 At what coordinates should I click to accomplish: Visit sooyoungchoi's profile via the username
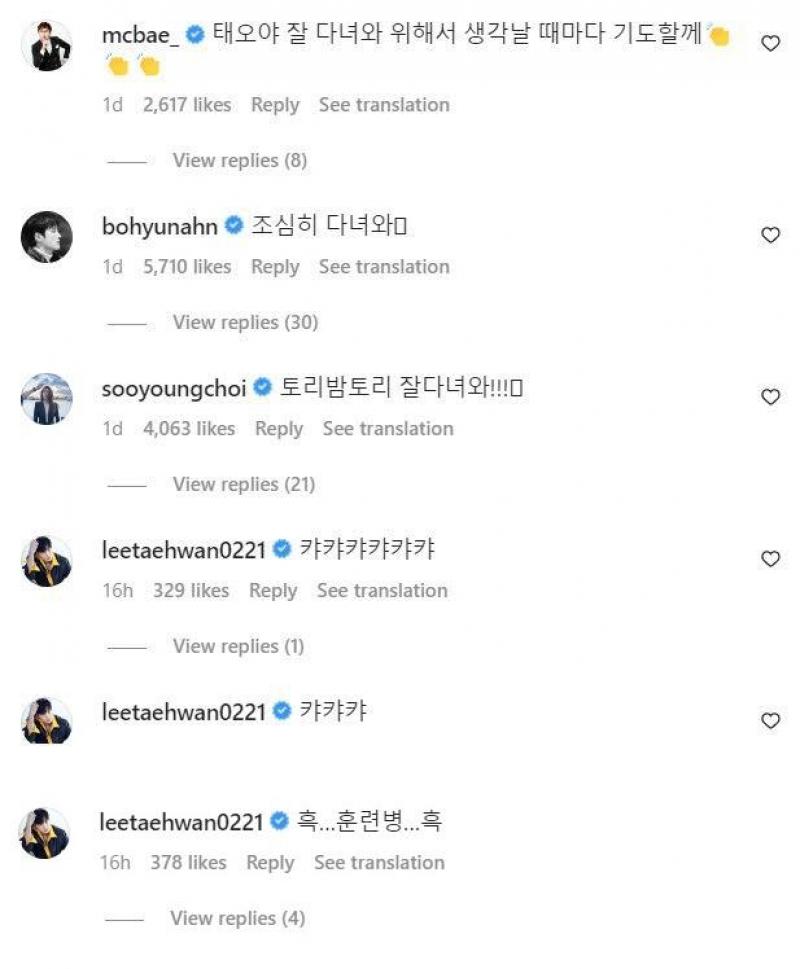(x=173, y=388)
